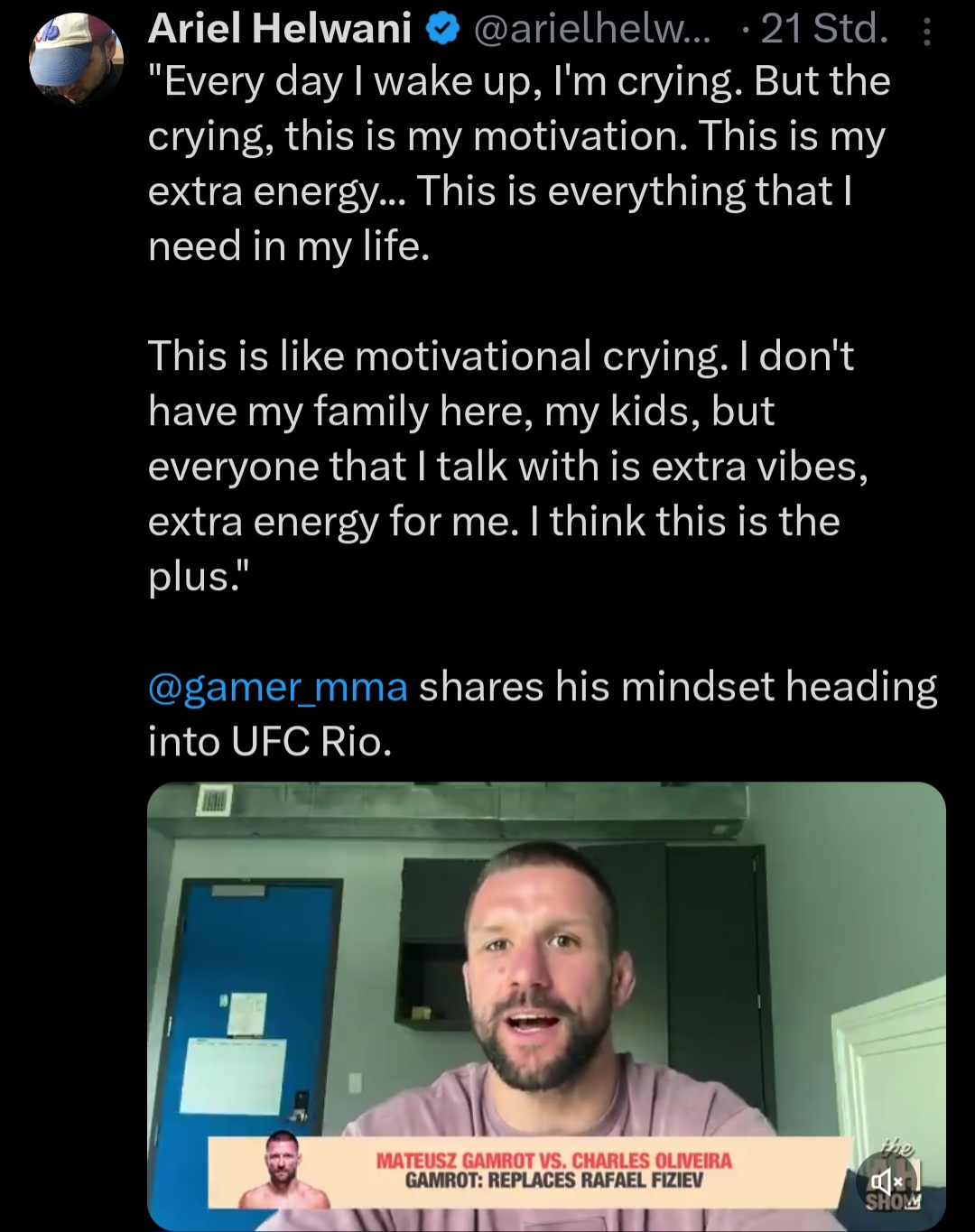Open Ariel Helwani's profile picture
975x1232 pixels.
coord(76,61)
